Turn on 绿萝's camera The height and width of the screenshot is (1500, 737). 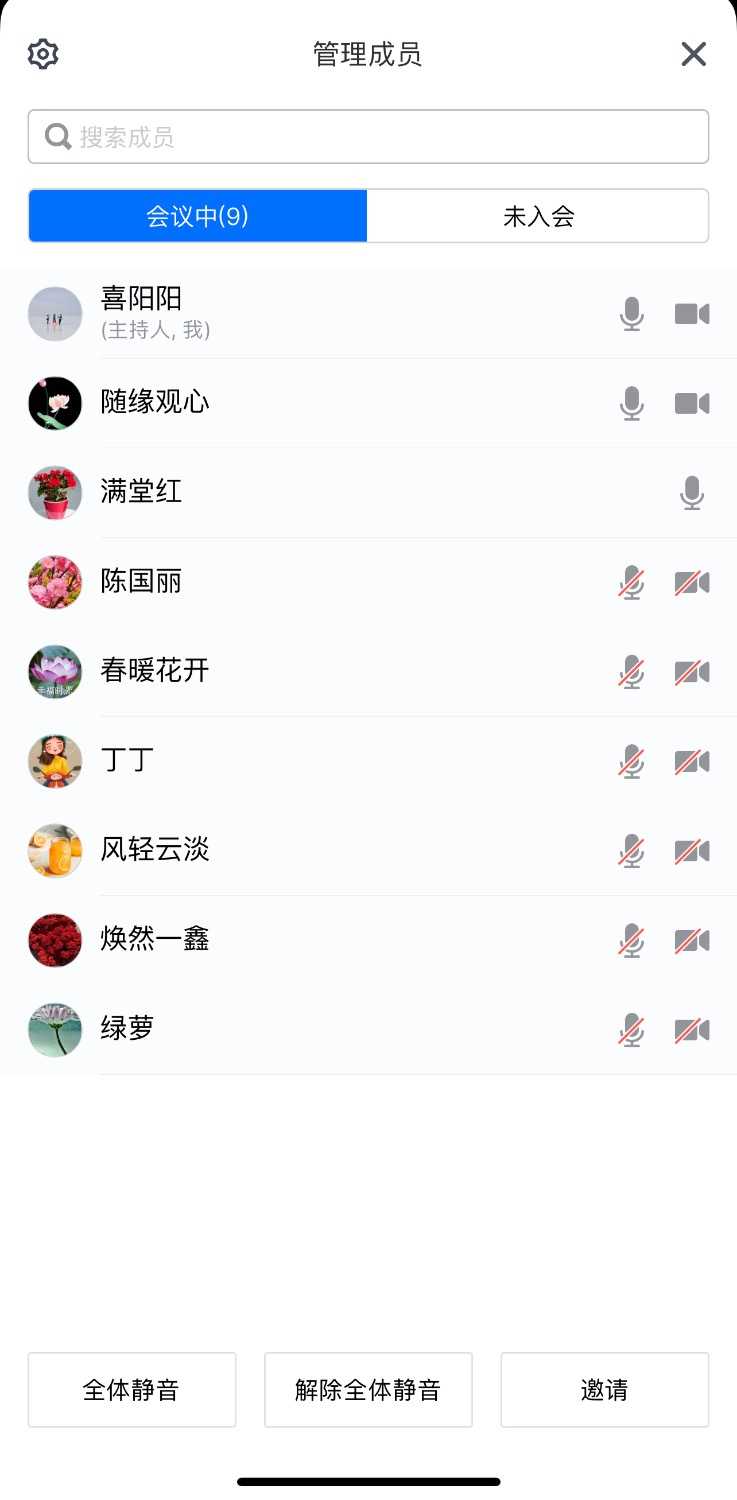(x=692, y=1029)
